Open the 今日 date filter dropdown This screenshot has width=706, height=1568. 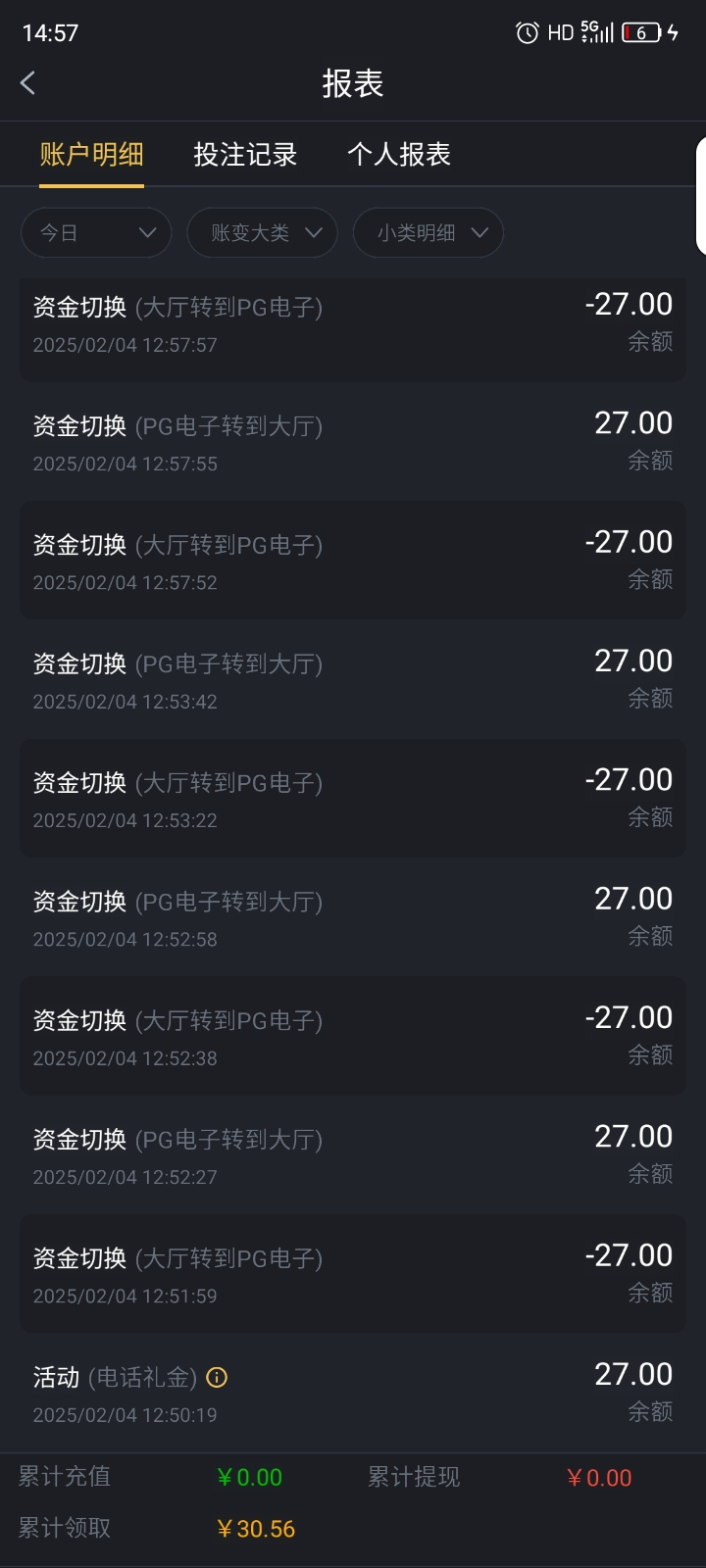pyautogui.click(x=96, y=233)
